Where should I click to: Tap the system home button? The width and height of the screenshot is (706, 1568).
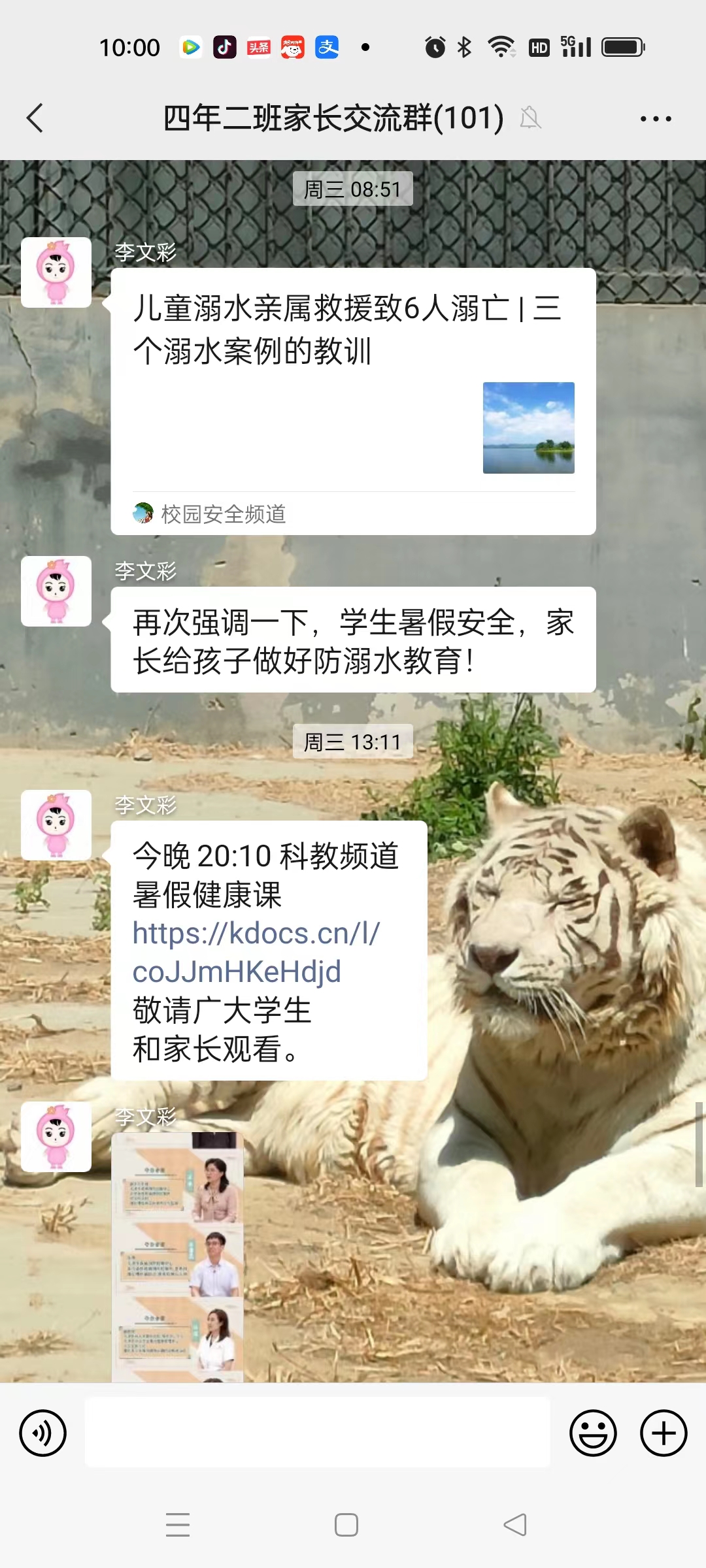(346, 1525)
